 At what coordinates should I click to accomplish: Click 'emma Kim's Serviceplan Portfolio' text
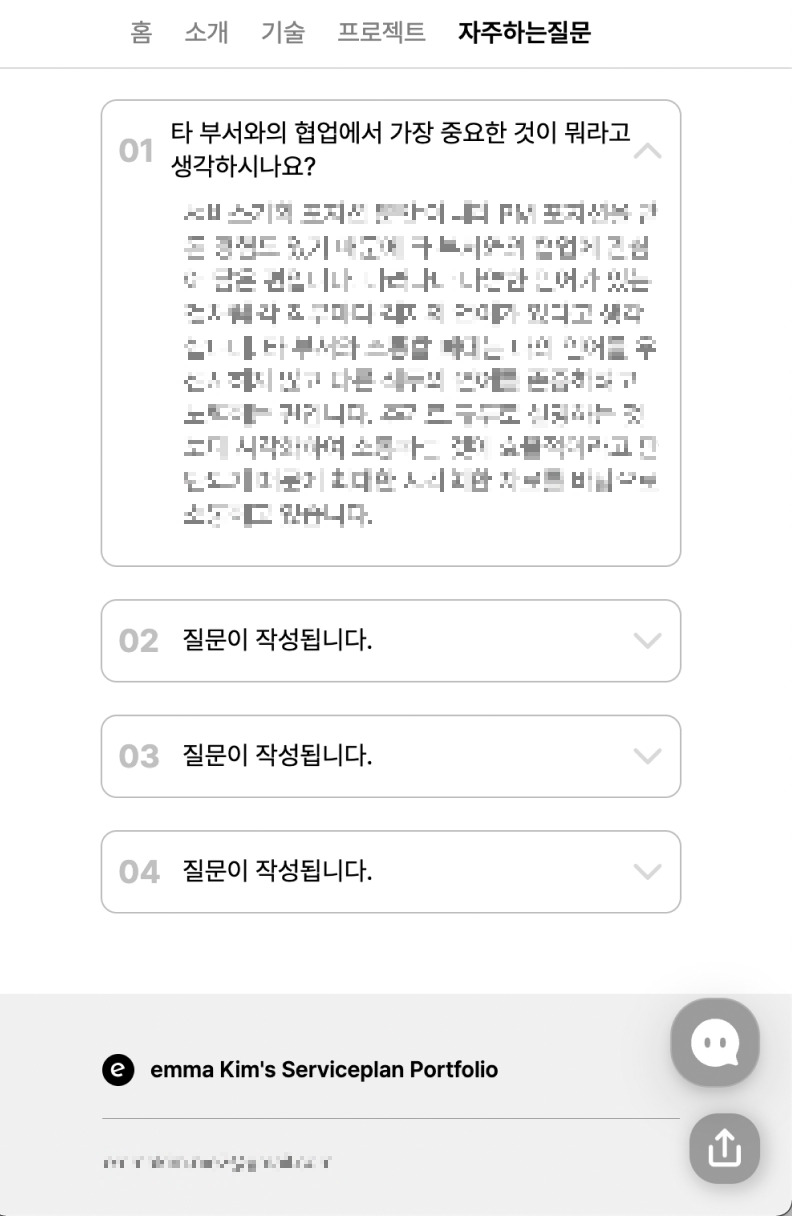pyautogui.click(x=323, y=1069)
